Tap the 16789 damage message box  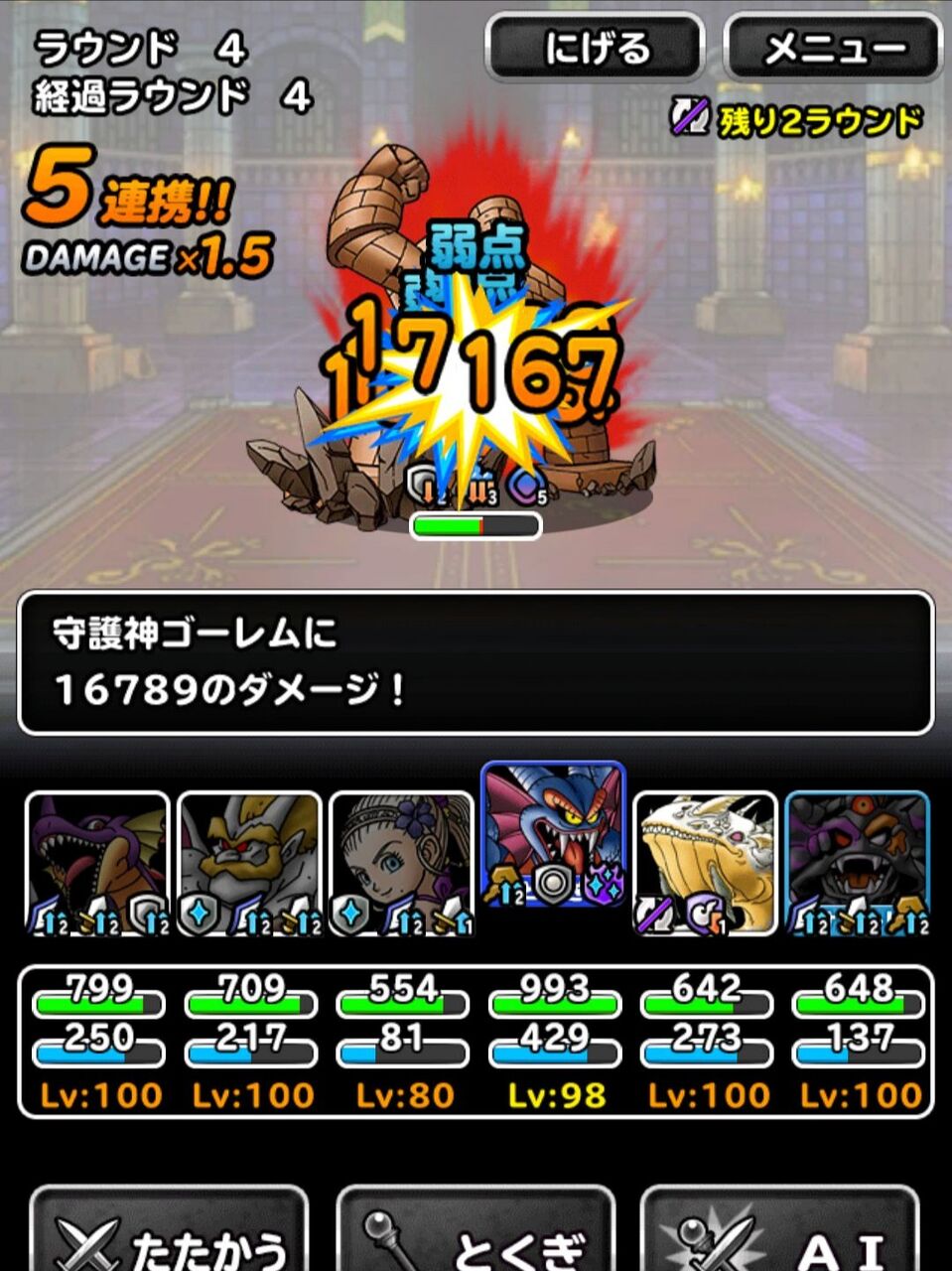[476, 660]
